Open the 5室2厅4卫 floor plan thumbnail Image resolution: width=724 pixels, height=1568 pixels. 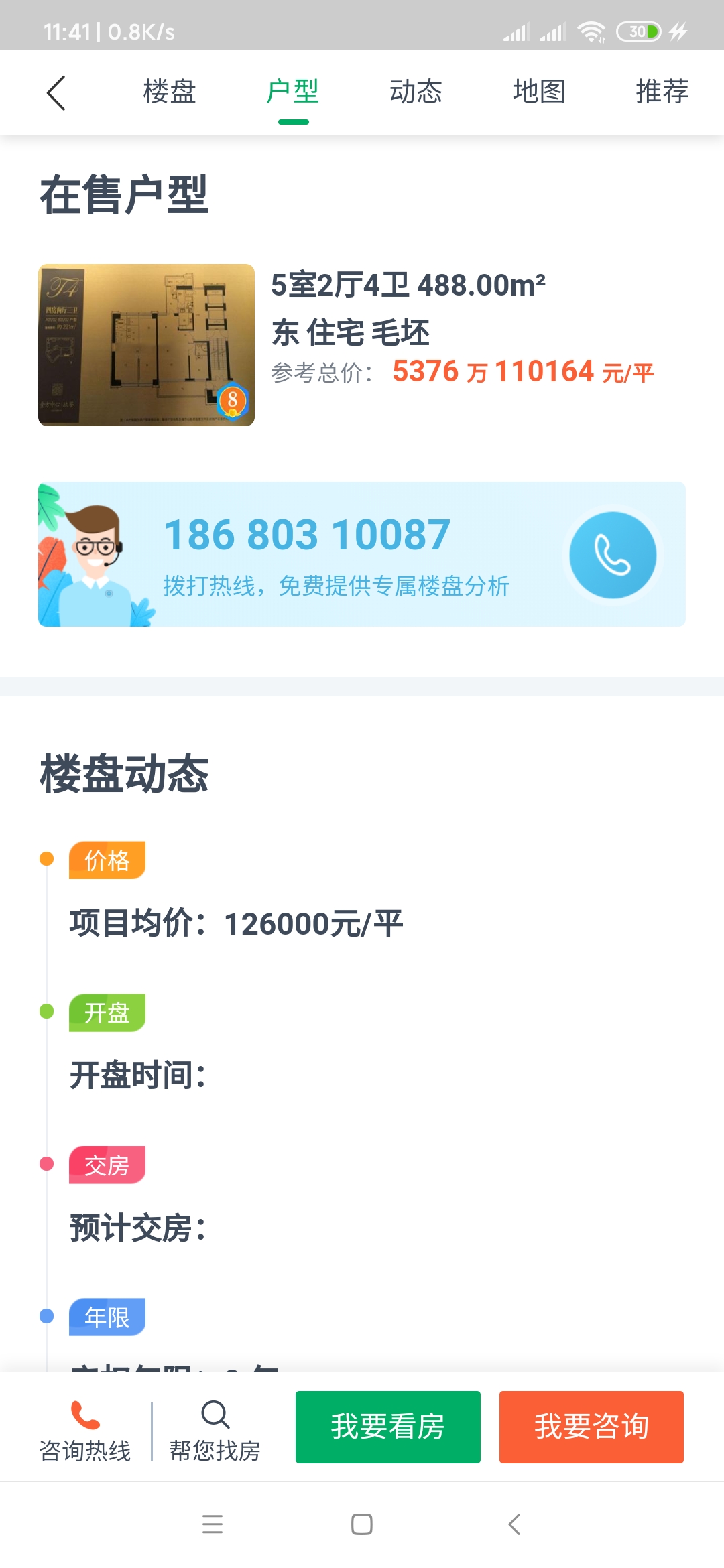tap(146, 345)
